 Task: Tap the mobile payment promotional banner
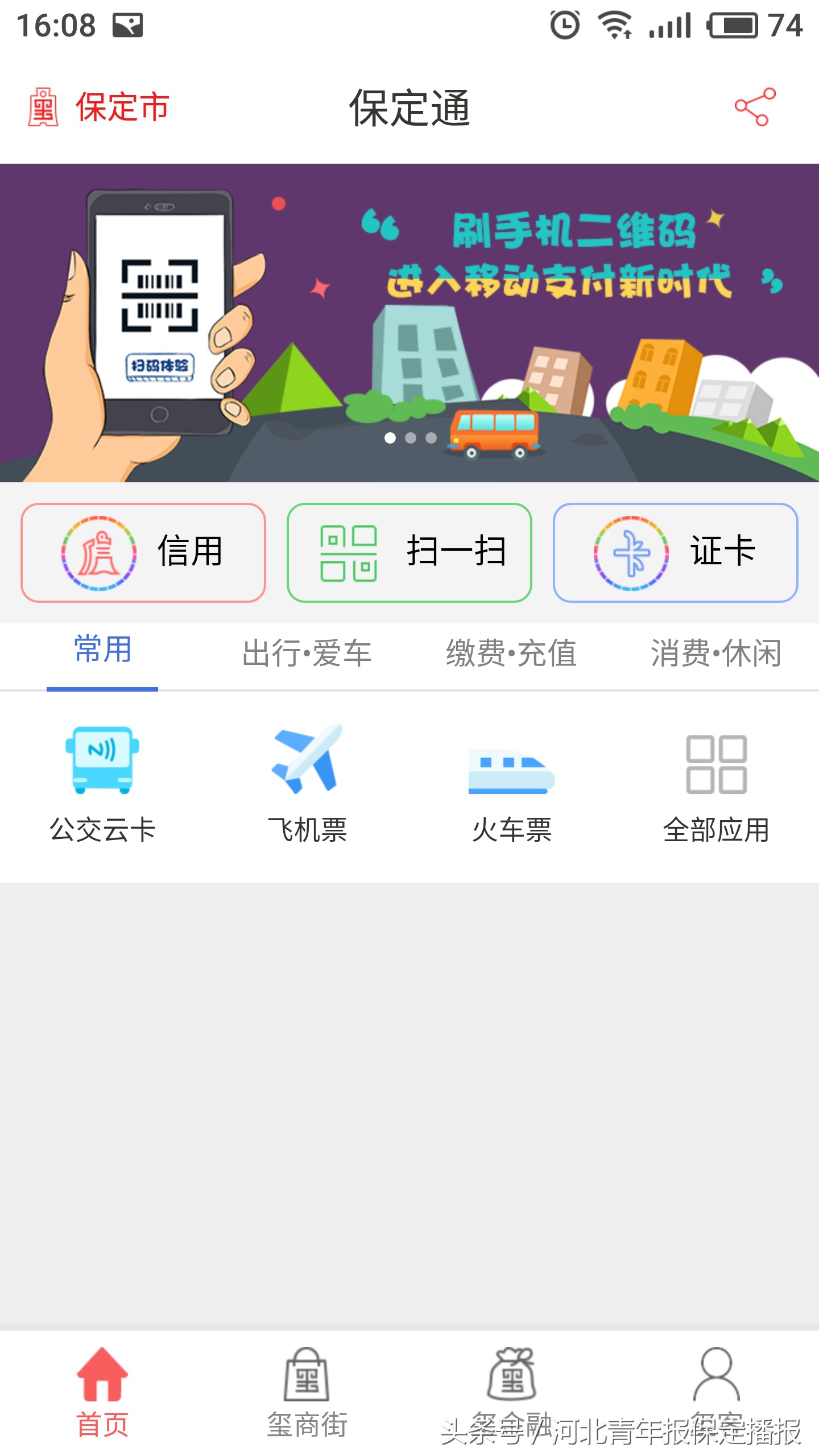click(409, 318)
